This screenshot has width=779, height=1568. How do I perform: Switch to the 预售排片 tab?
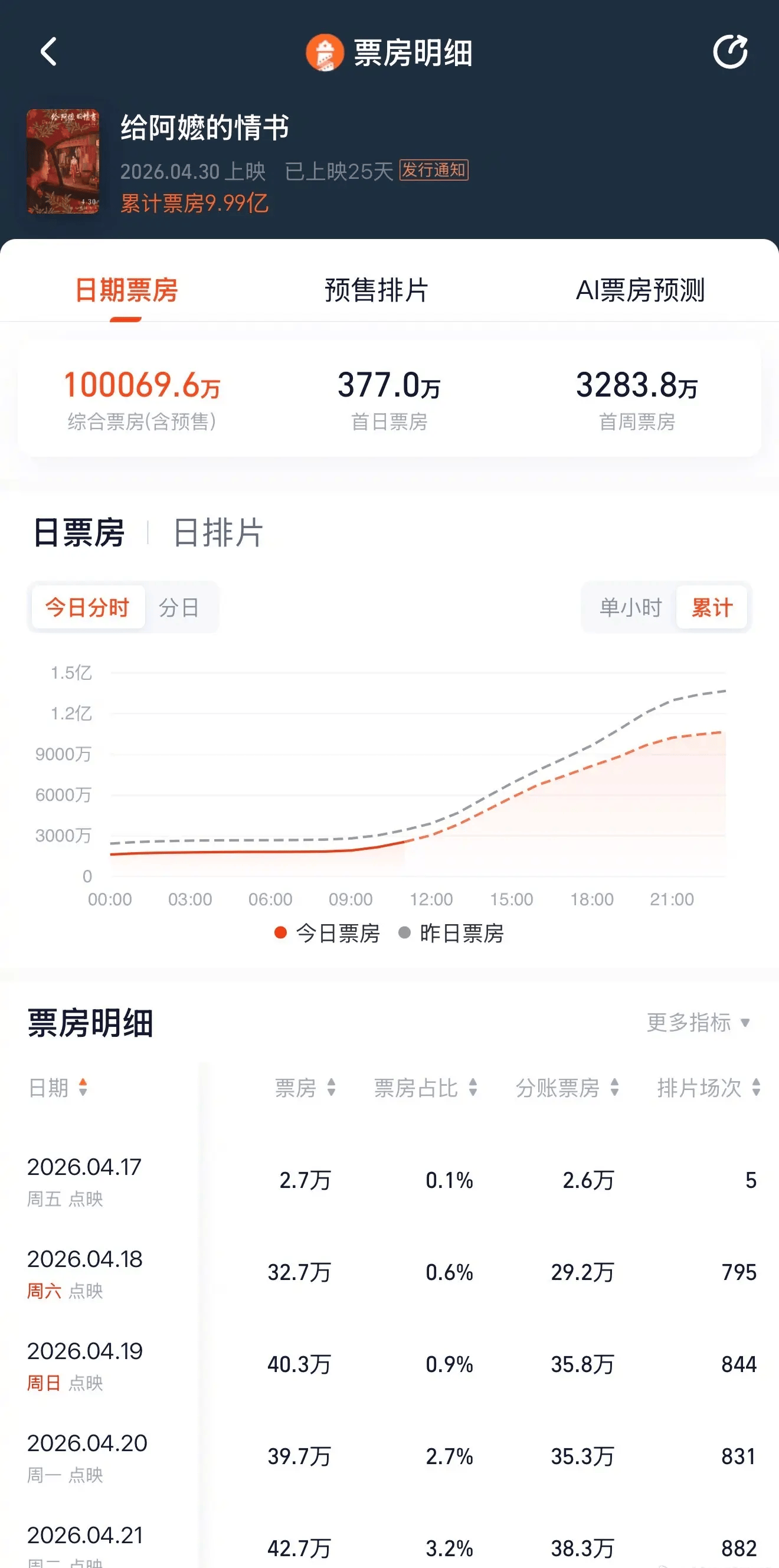[x=377, y=290]
